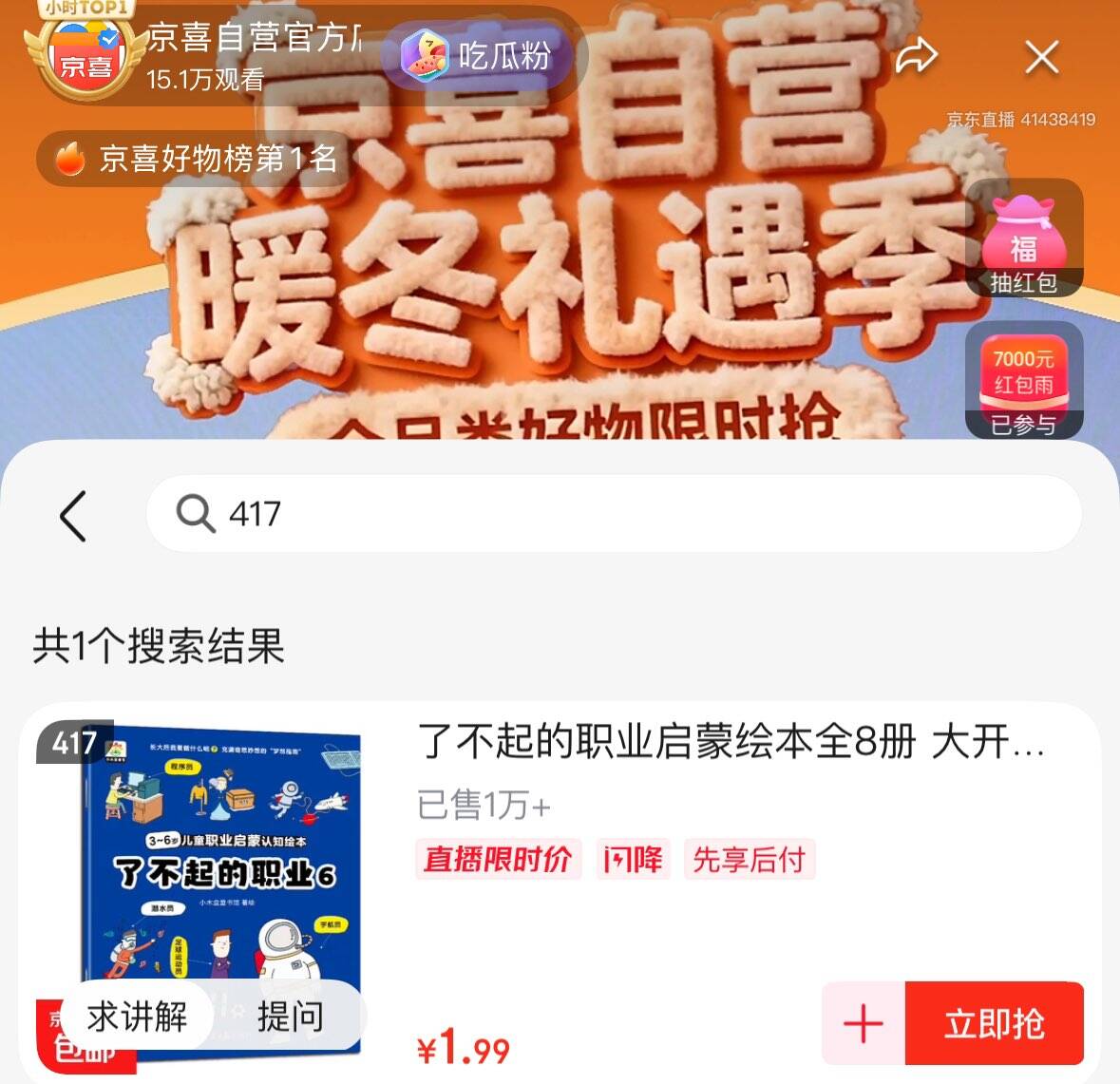The height and width of the screenshot is (1084, 1120).
Task: Close the live stream
Action: coord(1041,58)
